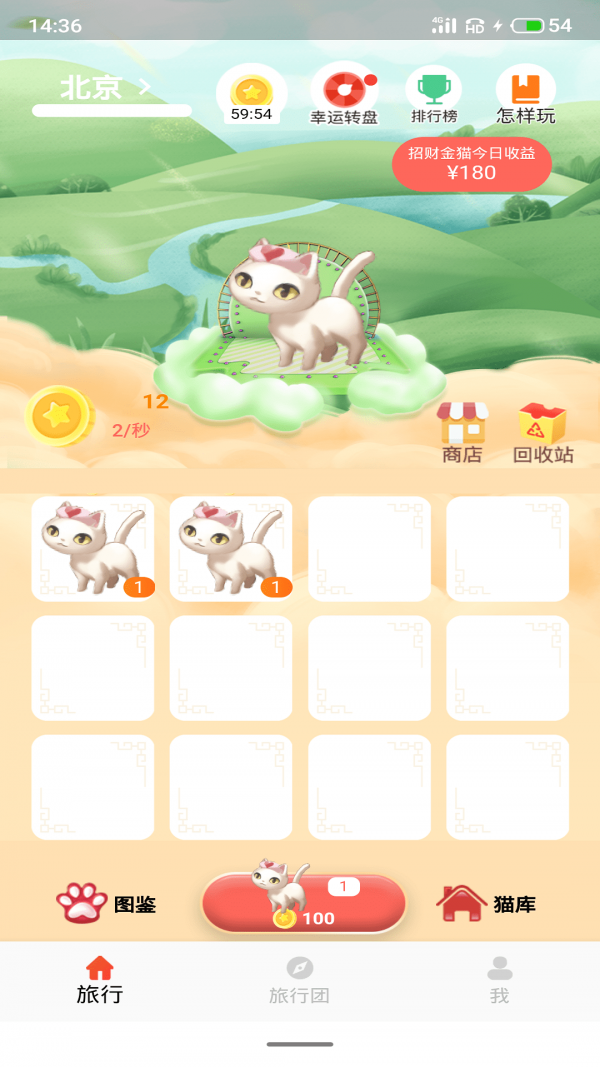Image resolution: width=600 pixels, height=1067 pixels.
Task: Open 怎样玩 how-to-play guide
Action: click(526, 96)
